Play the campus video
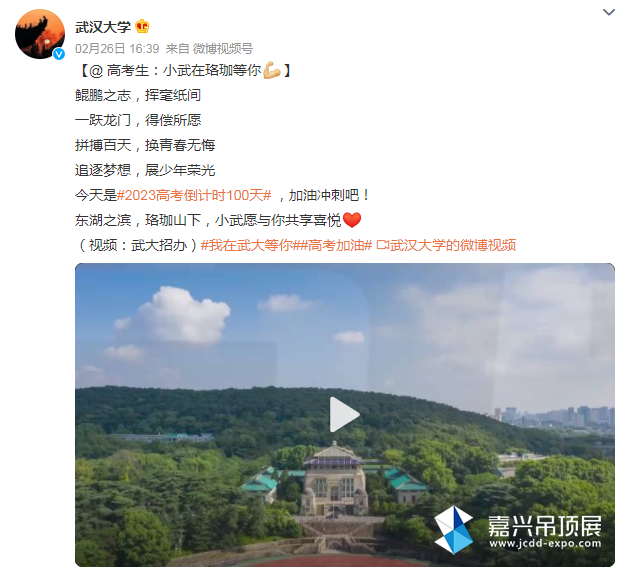 click(344, 414)
